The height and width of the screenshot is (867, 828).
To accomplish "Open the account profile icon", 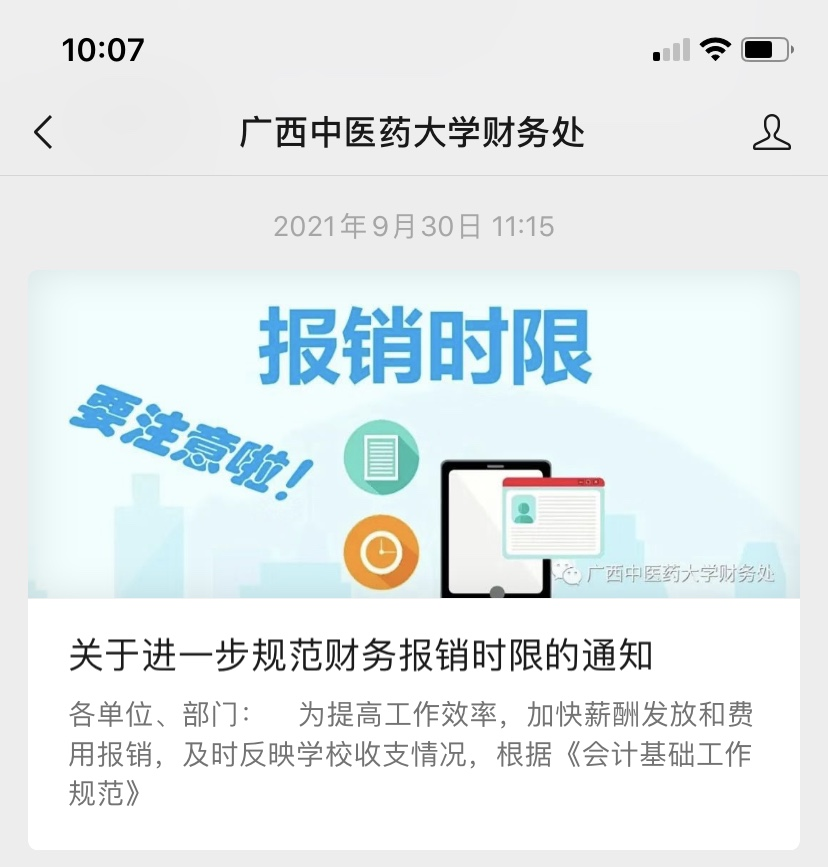I will [x=771, y=132].
